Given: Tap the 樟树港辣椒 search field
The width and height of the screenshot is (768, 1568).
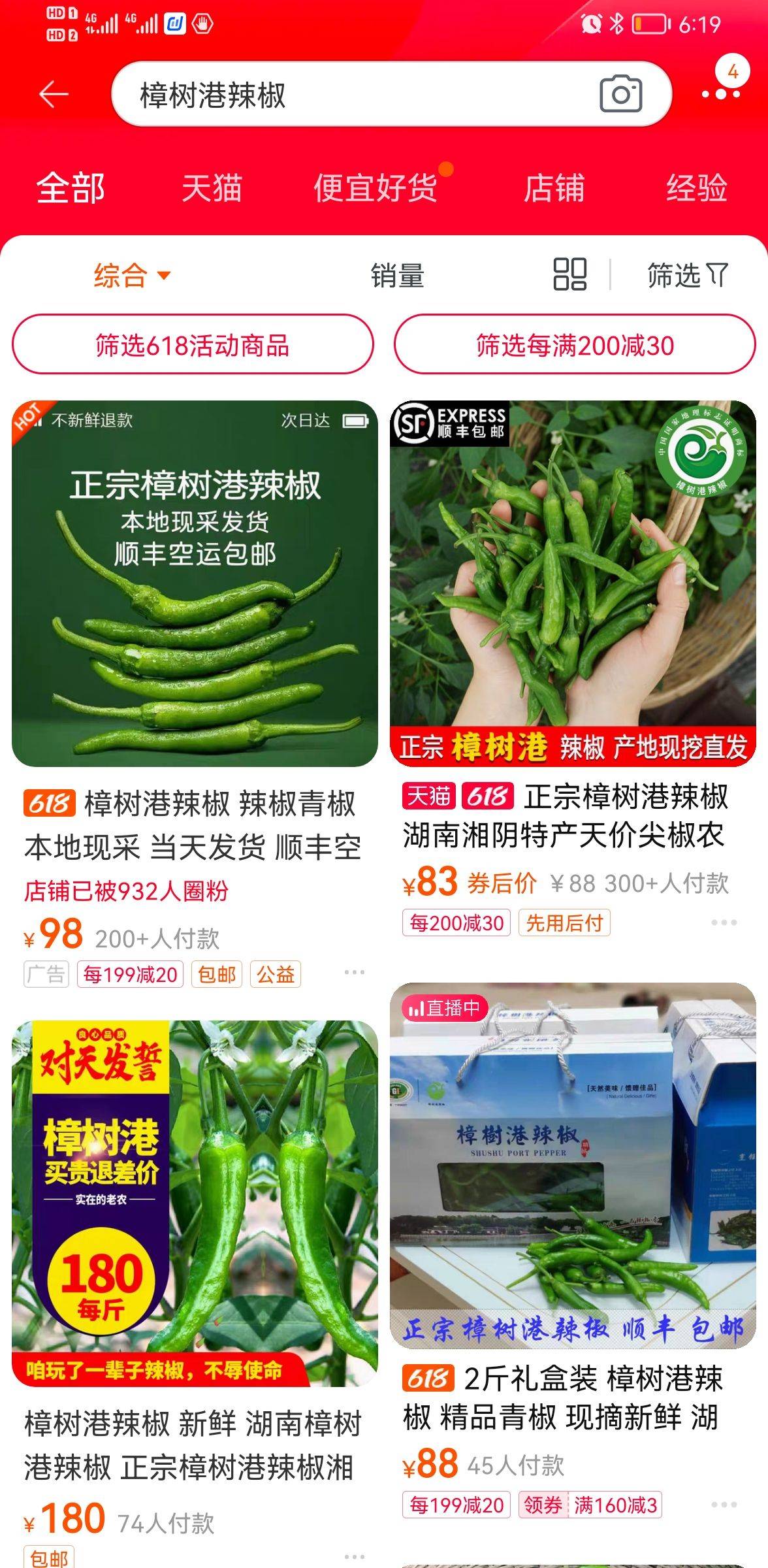Looking at the screenshot, I should (x=353, y=95).
